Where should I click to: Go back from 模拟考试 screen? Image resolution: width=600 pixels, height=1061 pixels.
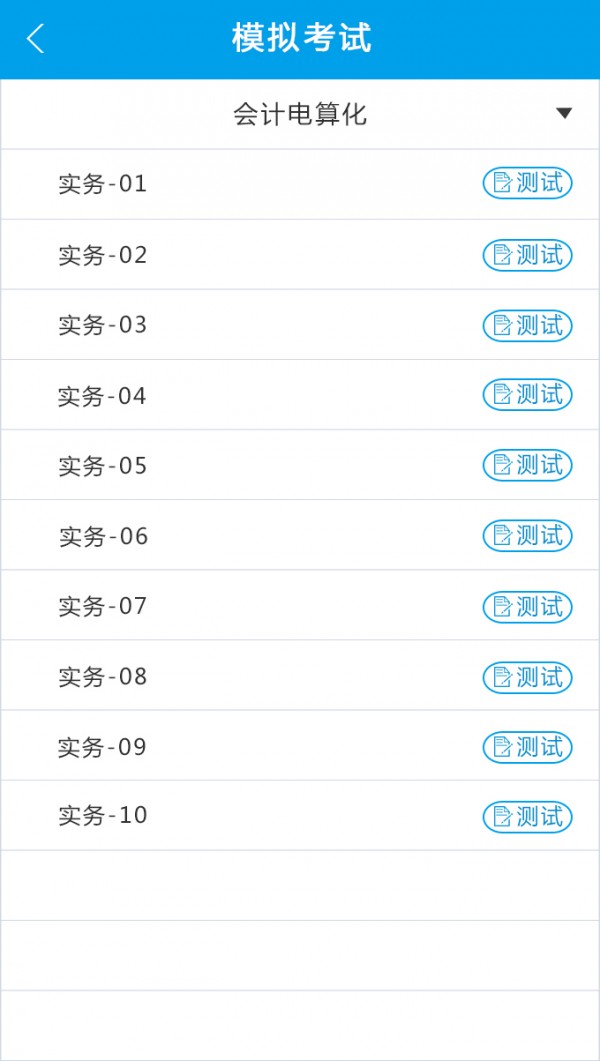tap(36, 39)
